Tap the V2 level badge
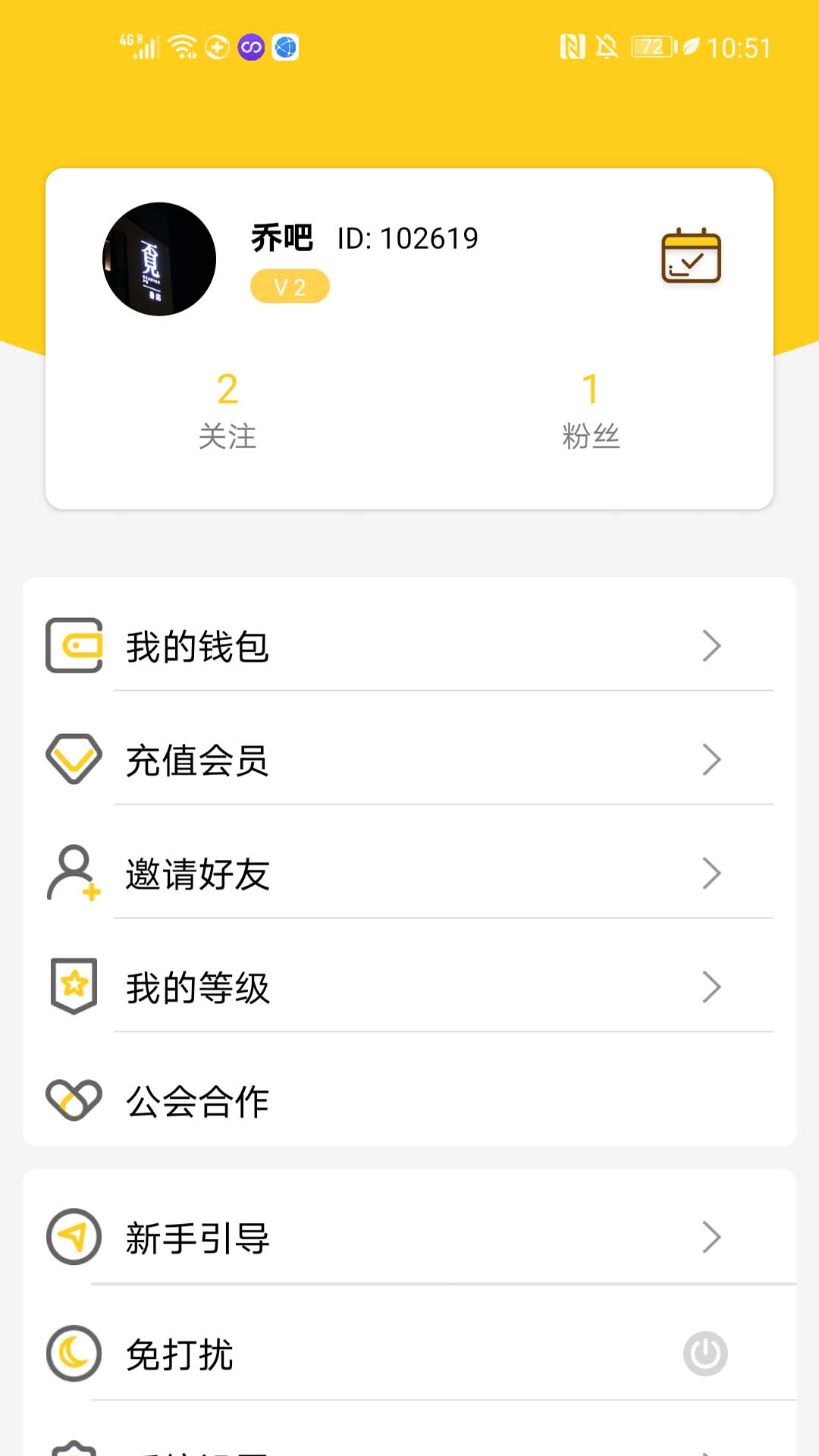Image resolution: width=819 pixels, height=1456 pixels. coord(290,287)
